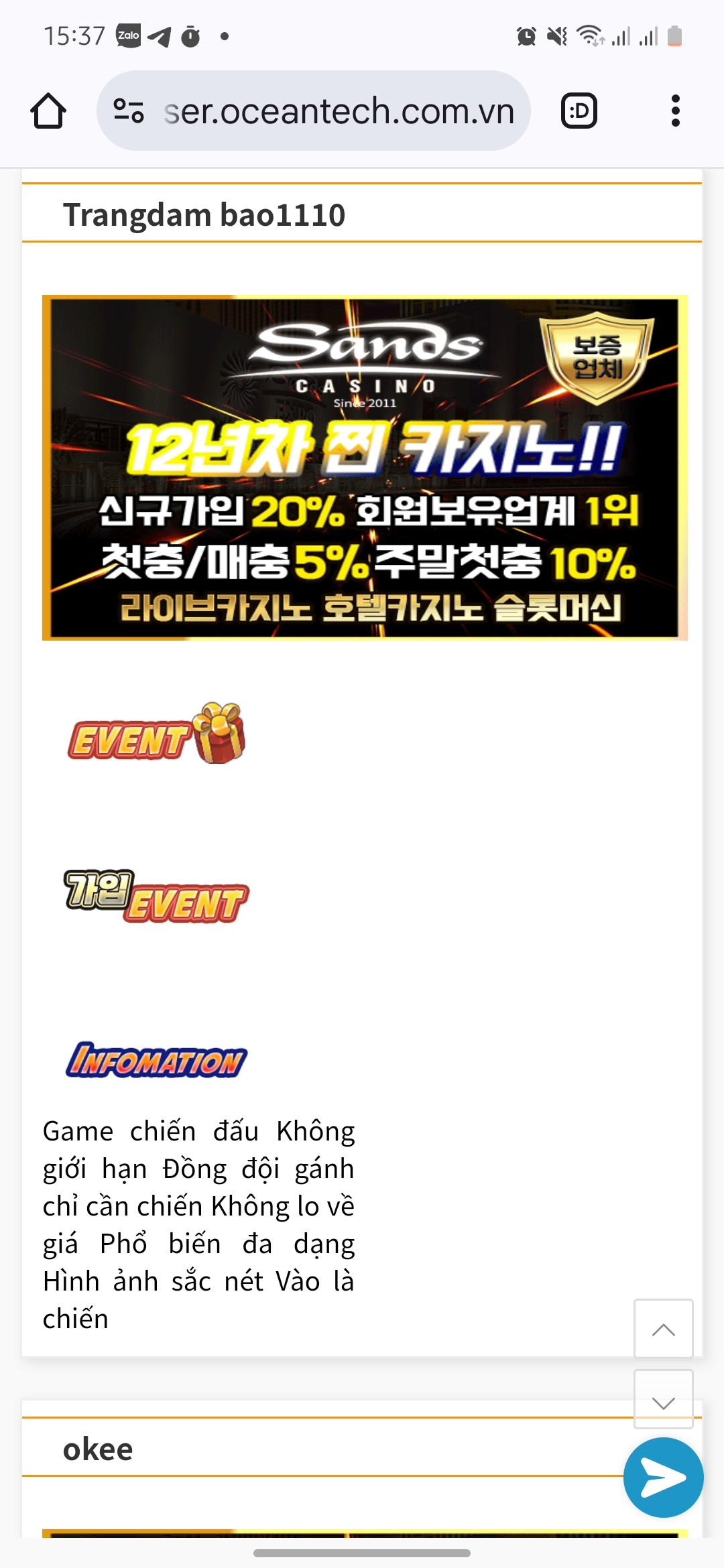
Task: Open the okee post title
Action: coord(98,1449)
